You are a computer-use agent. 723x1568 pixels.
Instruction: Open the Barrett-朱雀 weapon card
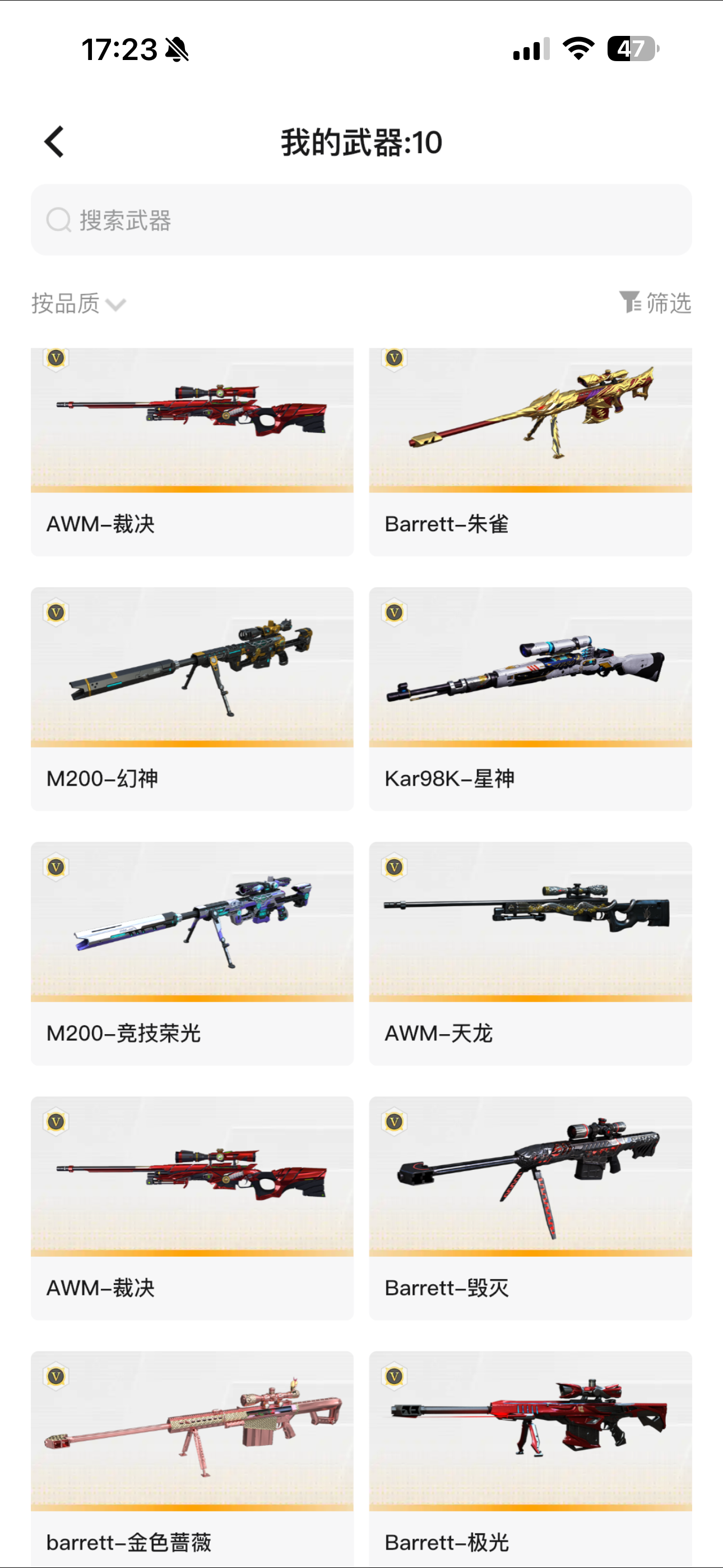tap(530, 451)
